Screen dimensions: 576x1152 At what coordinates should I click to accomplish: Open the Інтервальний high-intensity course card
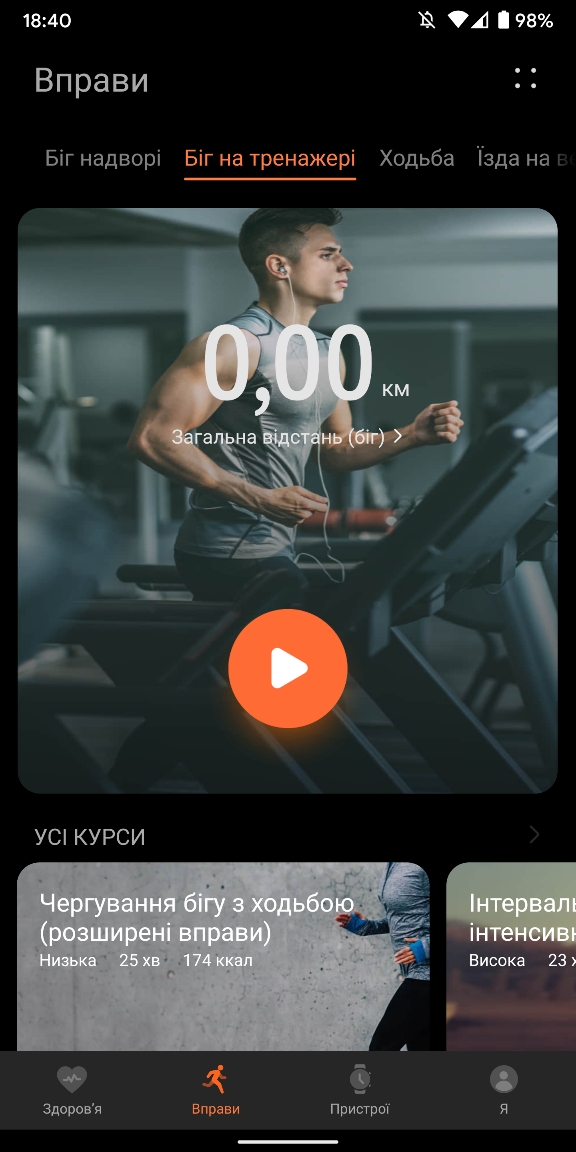click(x=511, y=956)
